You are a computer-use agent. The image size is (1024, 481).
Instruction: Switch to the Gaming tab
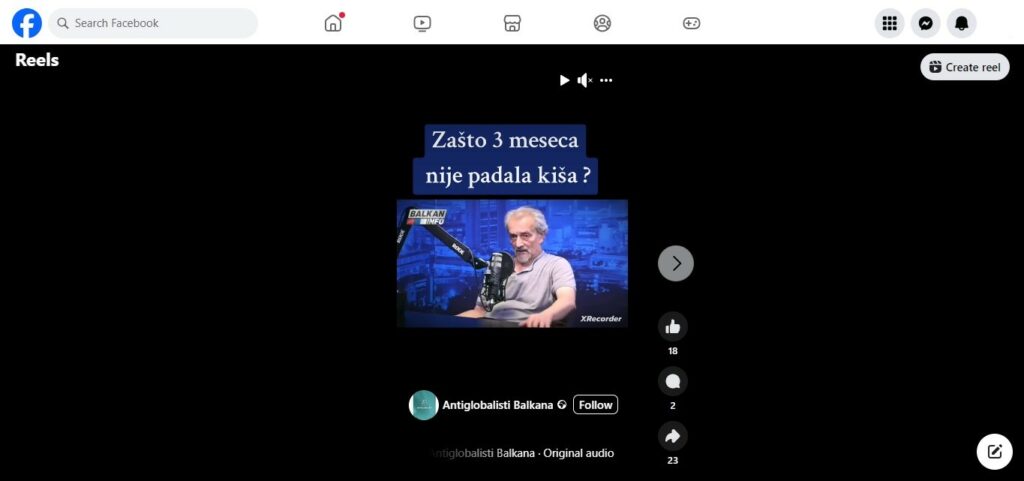[x=691, y=23]
